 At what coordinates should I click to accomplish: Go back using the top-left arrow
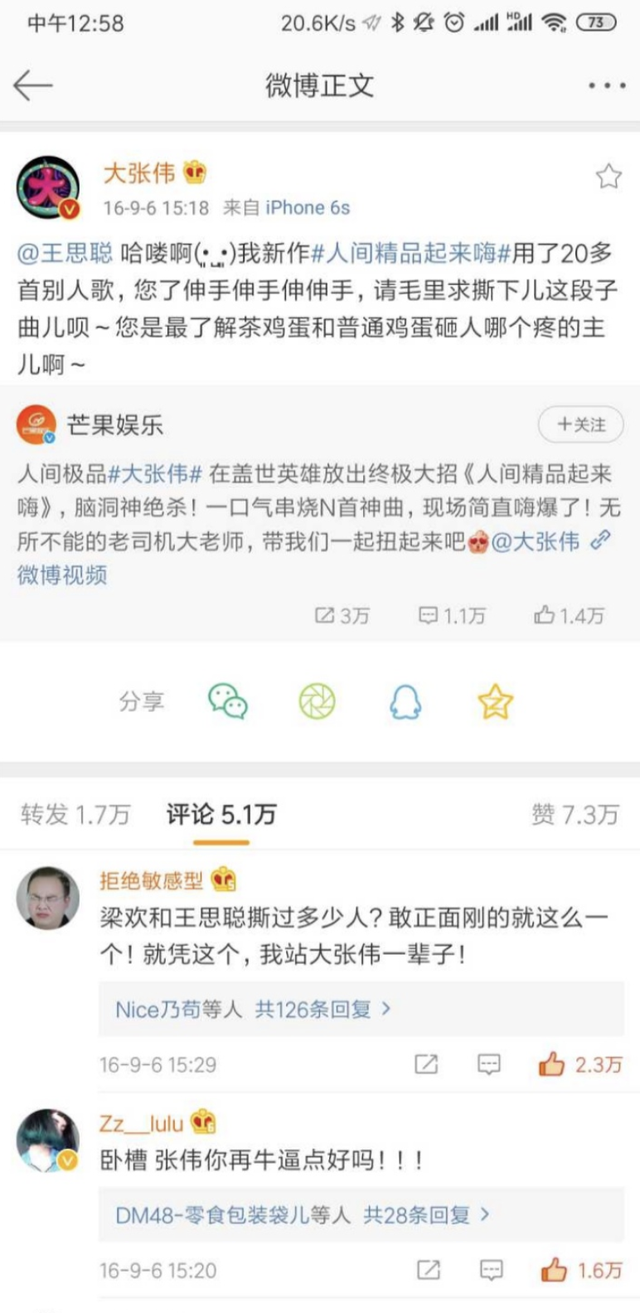click(32, 86)
